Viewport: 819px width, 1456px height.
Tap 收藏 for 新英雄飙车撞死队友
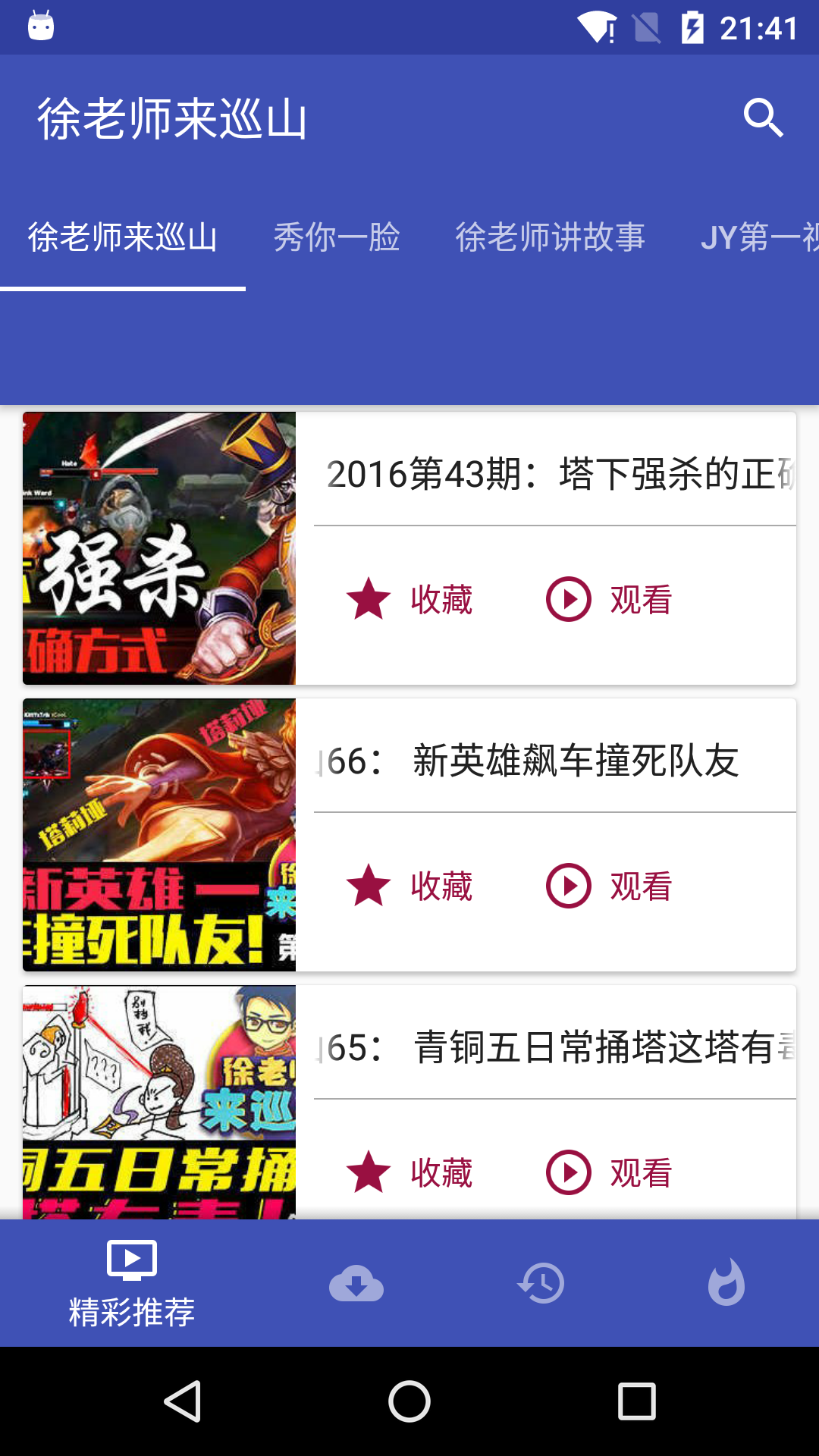[x=409, y=886]
